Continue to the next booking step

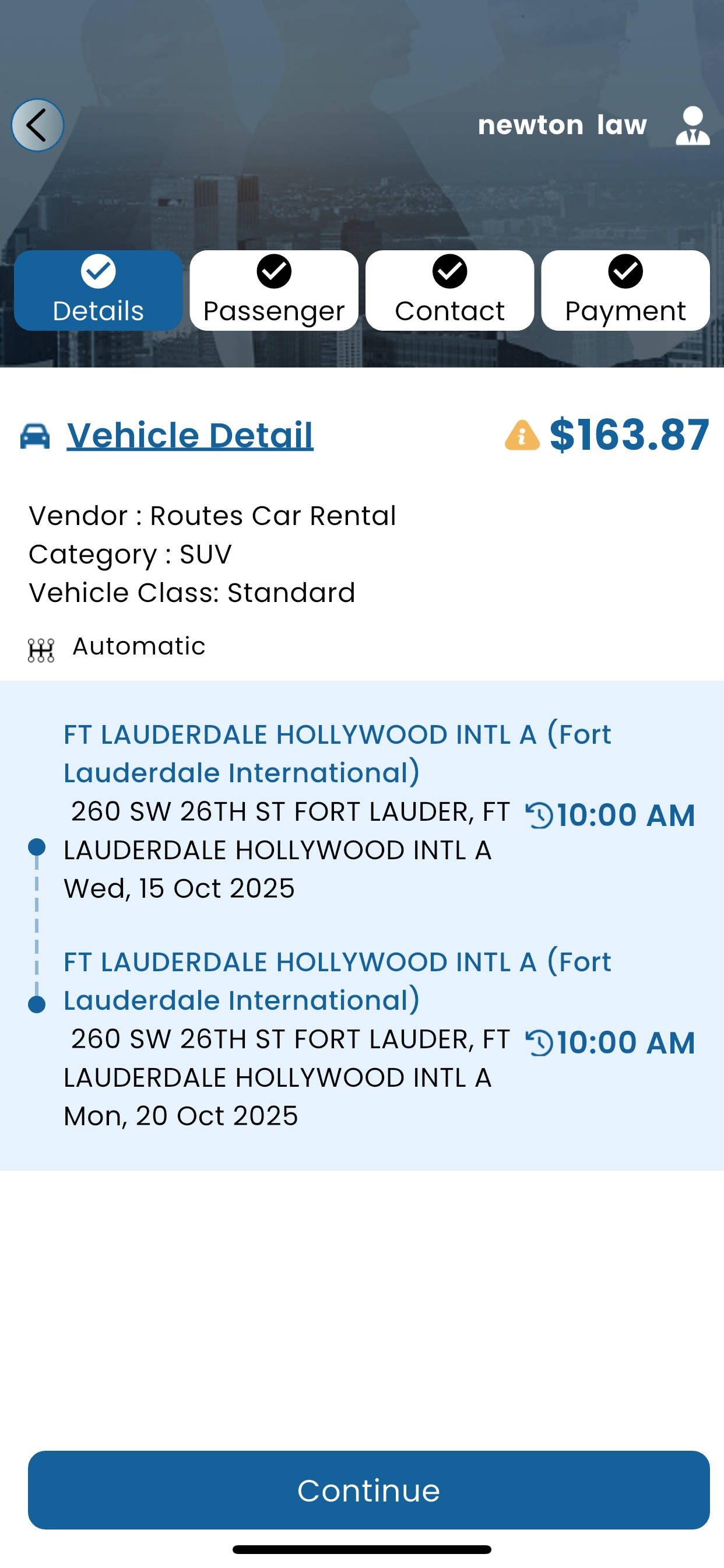tap(368, 1489)
